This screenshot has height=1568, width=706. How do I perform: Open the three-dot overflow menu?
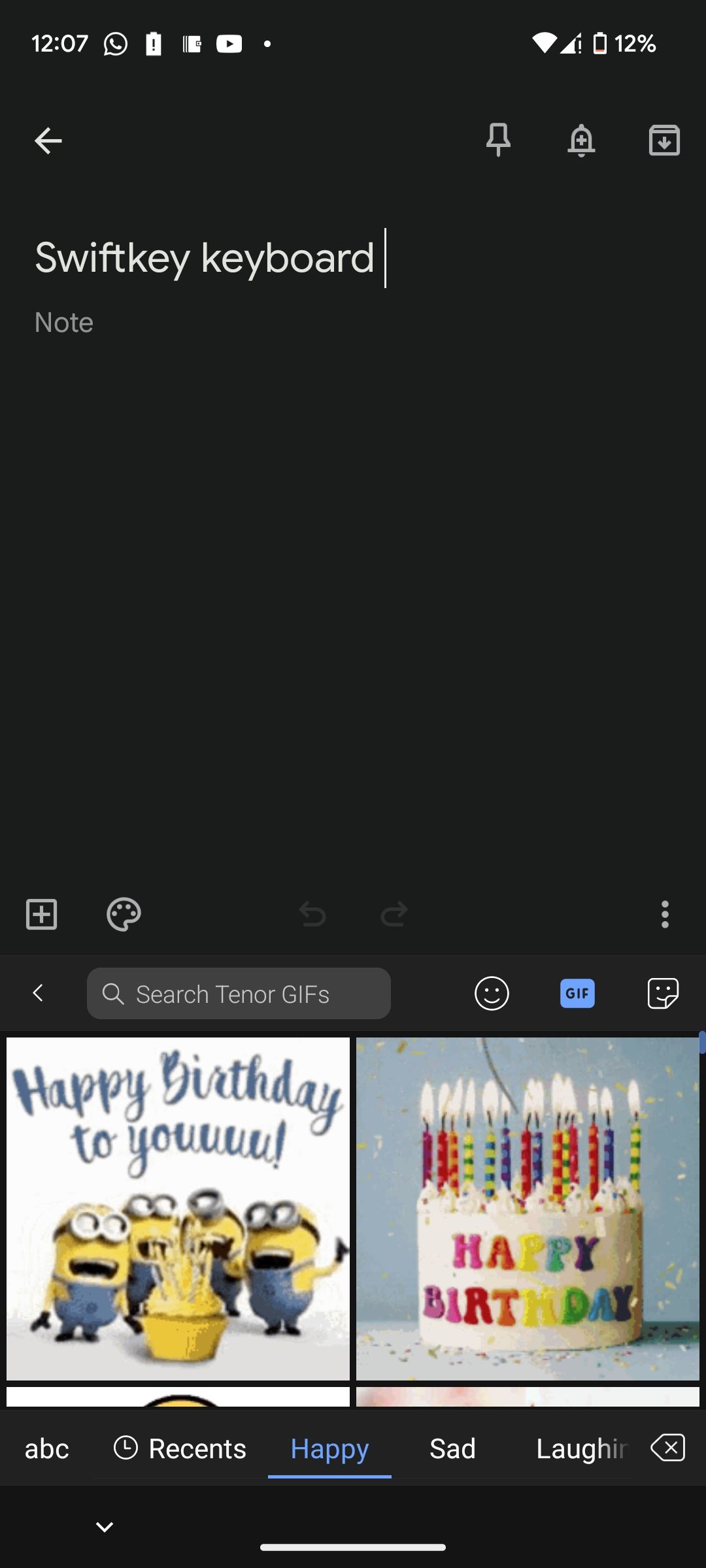[664, 914]
